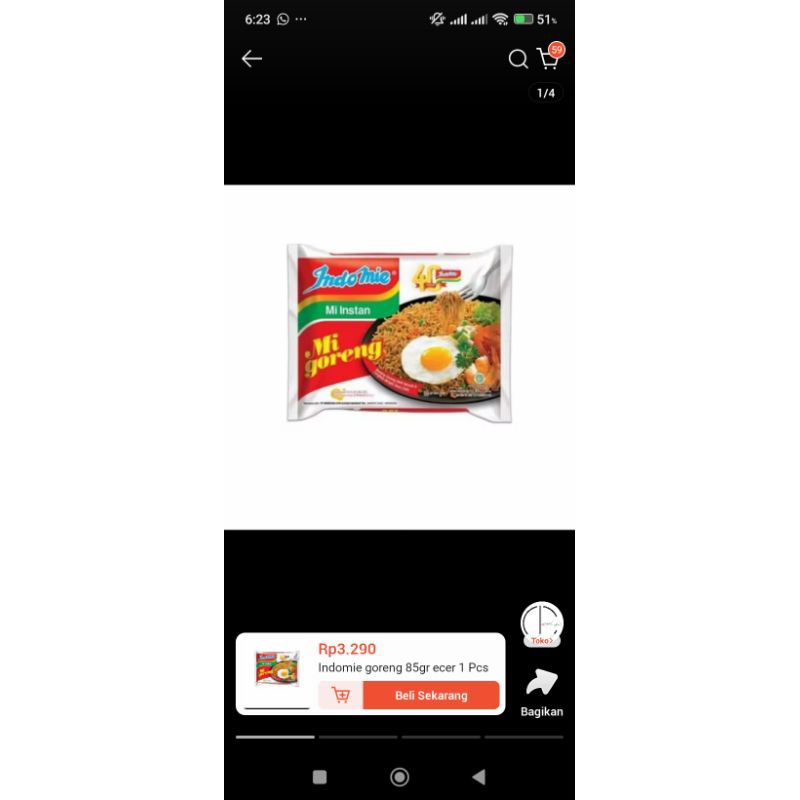
Task: Tap the system home button
Action: [400, 777]
